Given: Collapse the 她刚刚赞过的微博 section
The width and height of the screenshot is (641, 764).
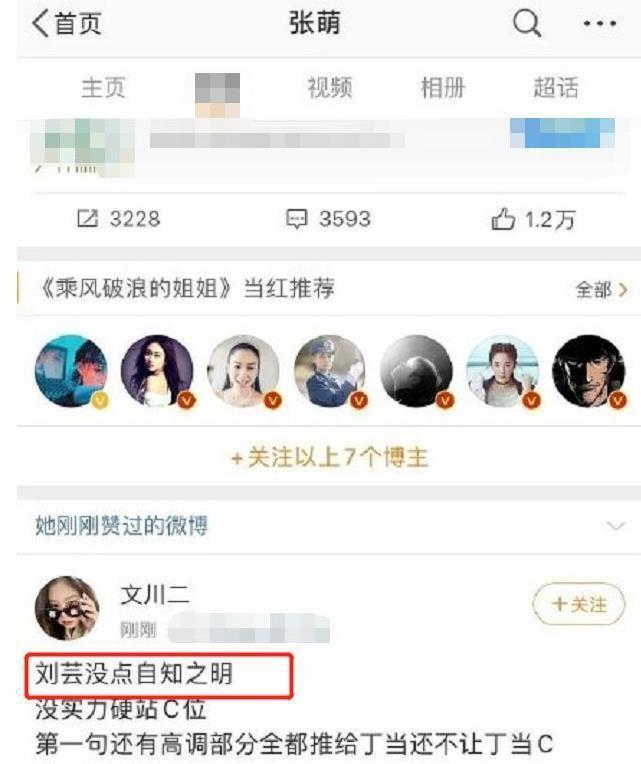Looking at the screenshot, I should point(614,525).
